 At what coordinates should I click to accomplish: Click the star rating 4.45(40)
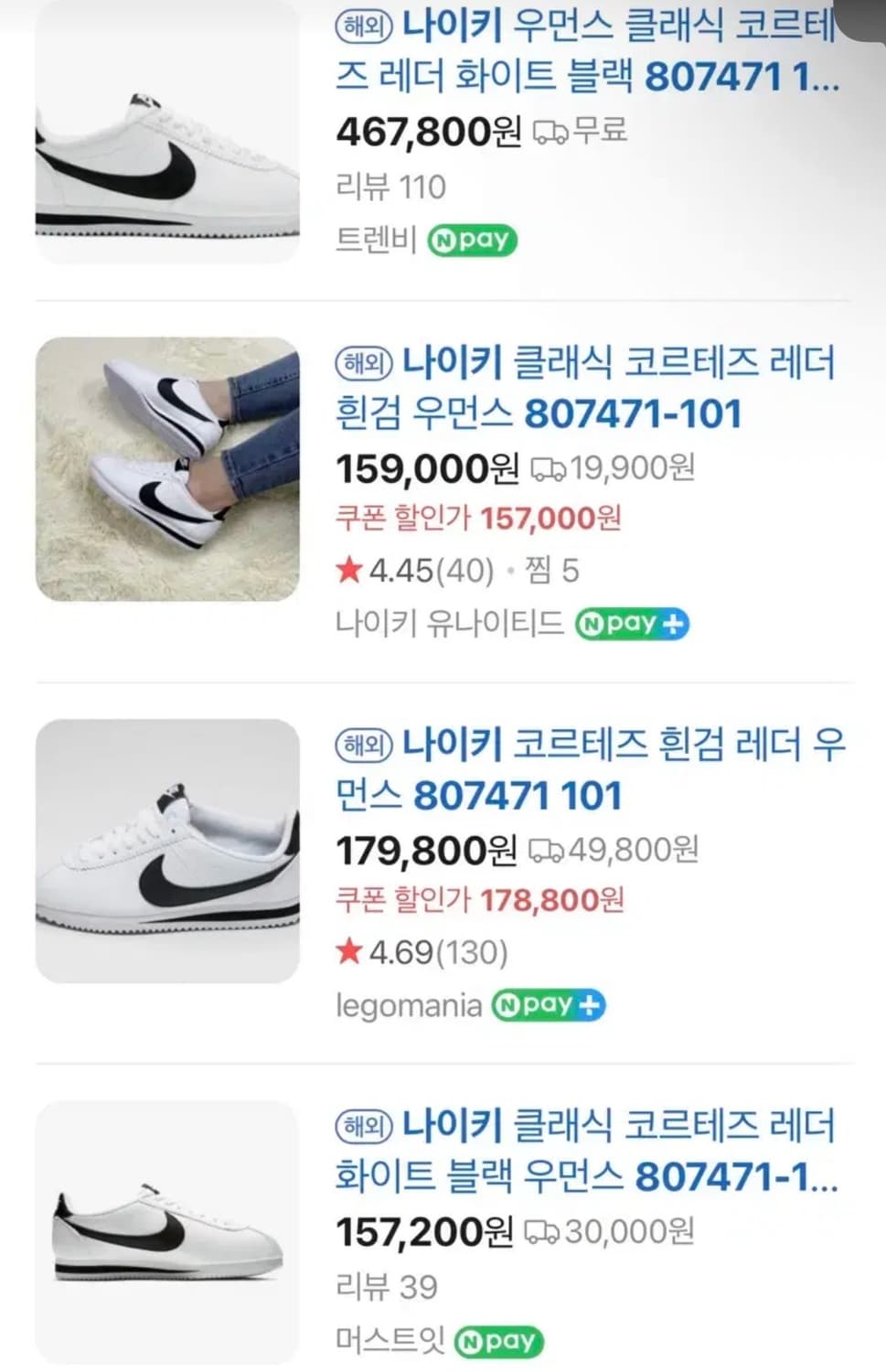pos(414,571)
